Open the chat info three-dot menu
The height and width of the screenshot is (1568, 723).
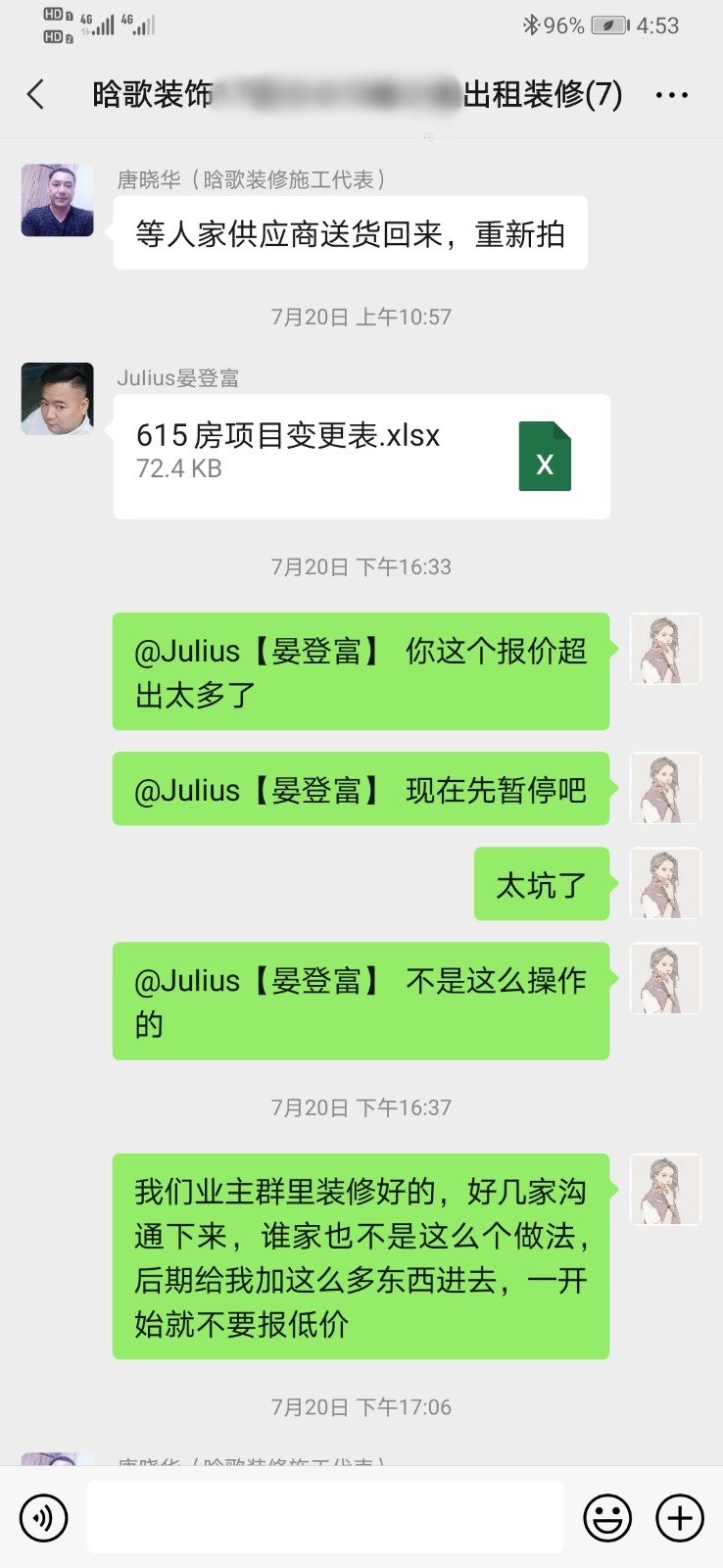[671, 95]
